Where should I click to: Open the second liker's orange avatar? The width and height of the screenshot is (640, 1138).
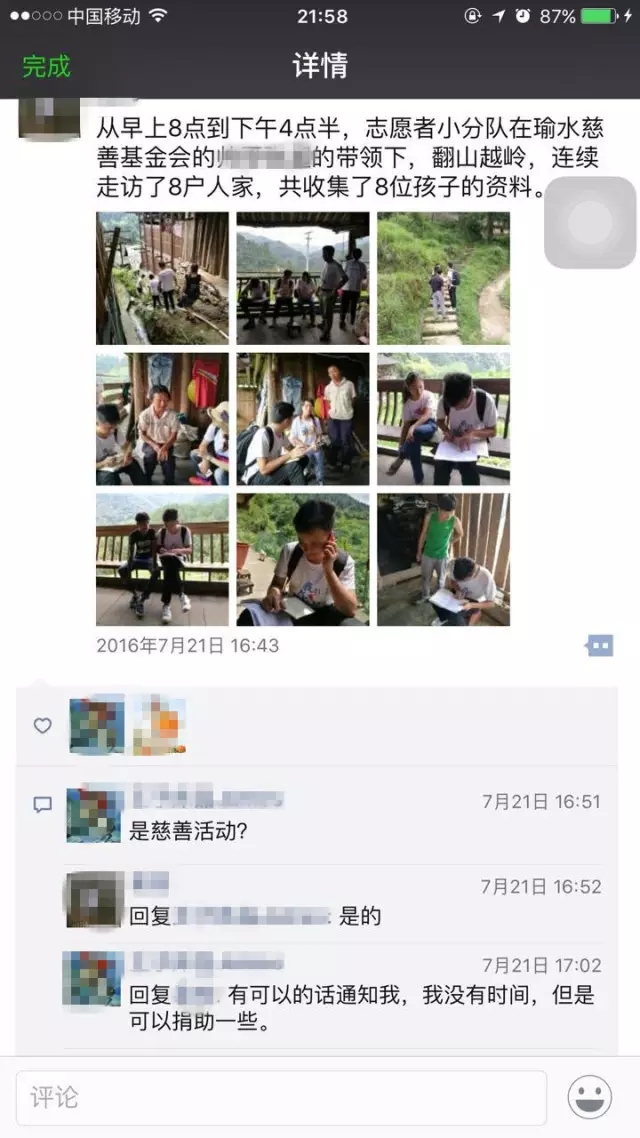pos(159,725)
